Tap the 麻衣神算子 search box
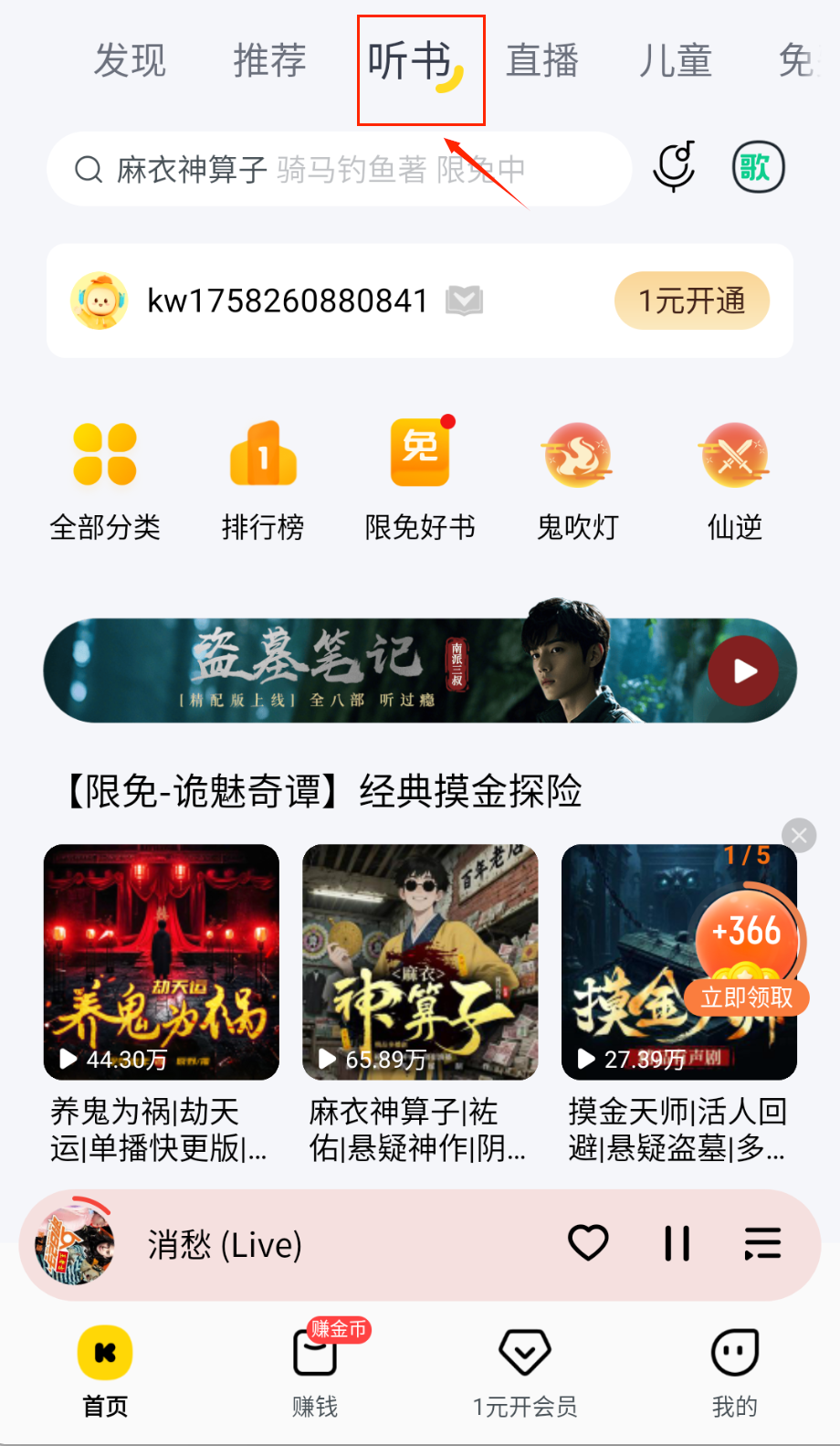840x1446 pixels. [338, 169]
